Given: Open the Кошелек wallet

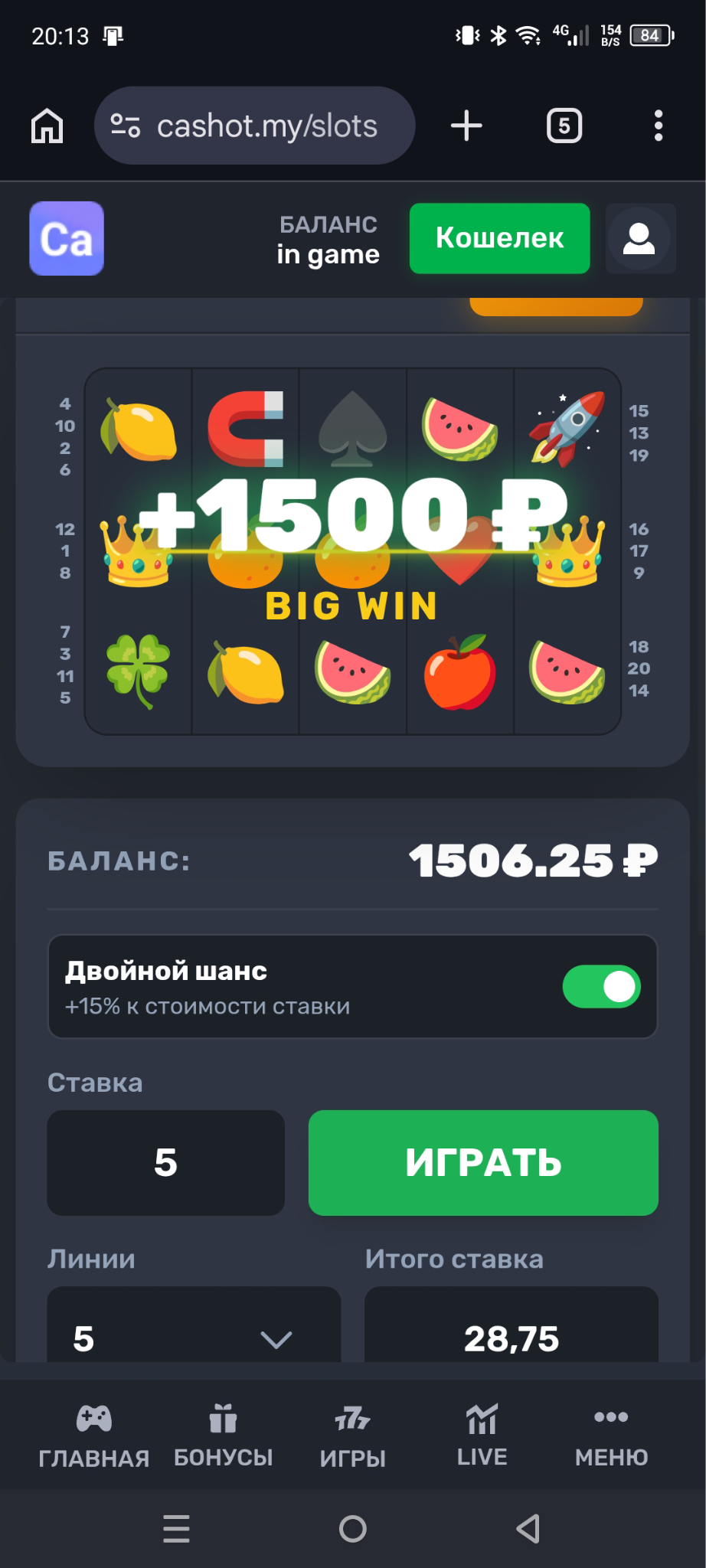Looking at the screenshot, I should pyautogui.click(x=499, y=238).
